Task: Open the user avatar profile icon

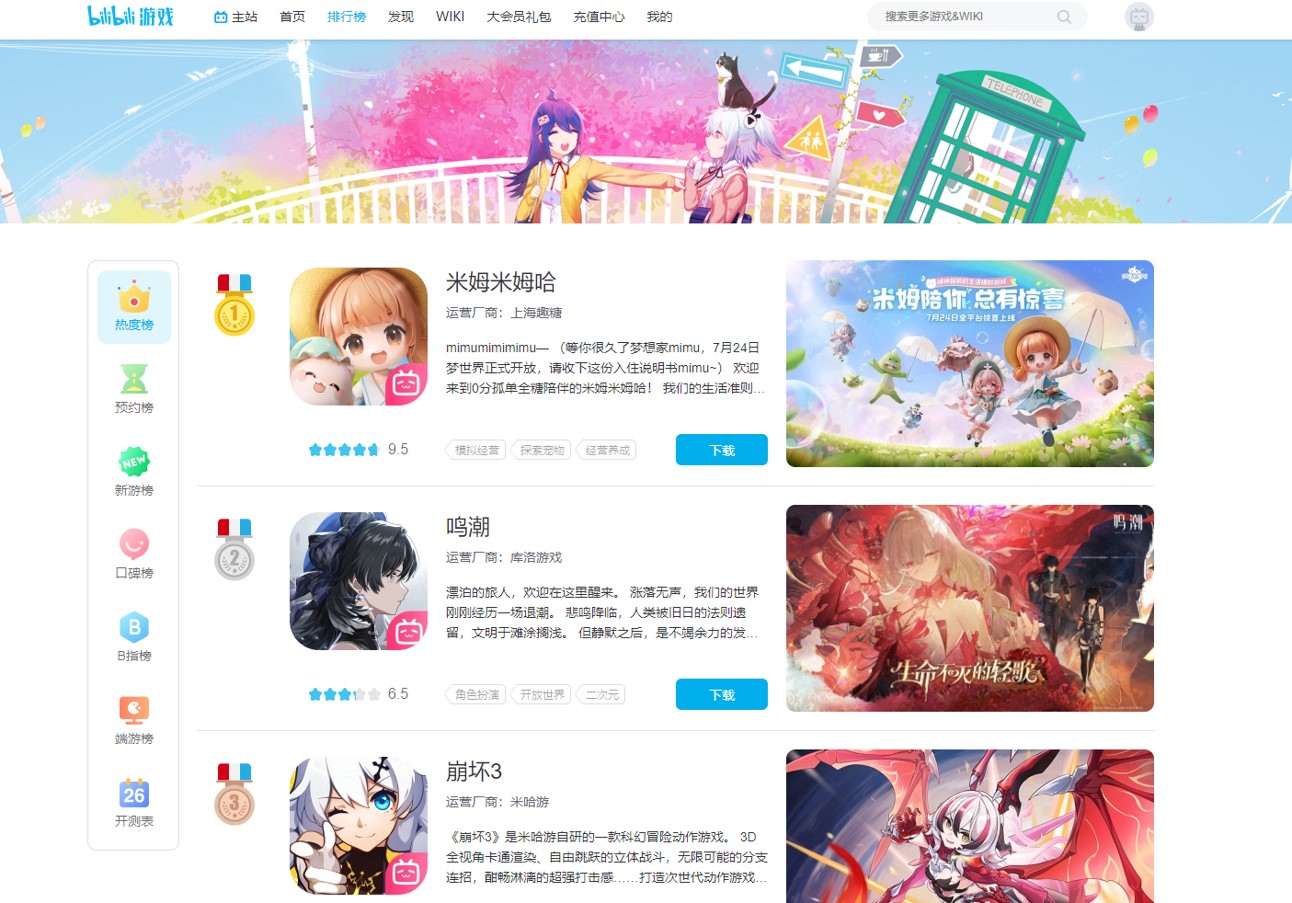Action: pos(1139,17)
